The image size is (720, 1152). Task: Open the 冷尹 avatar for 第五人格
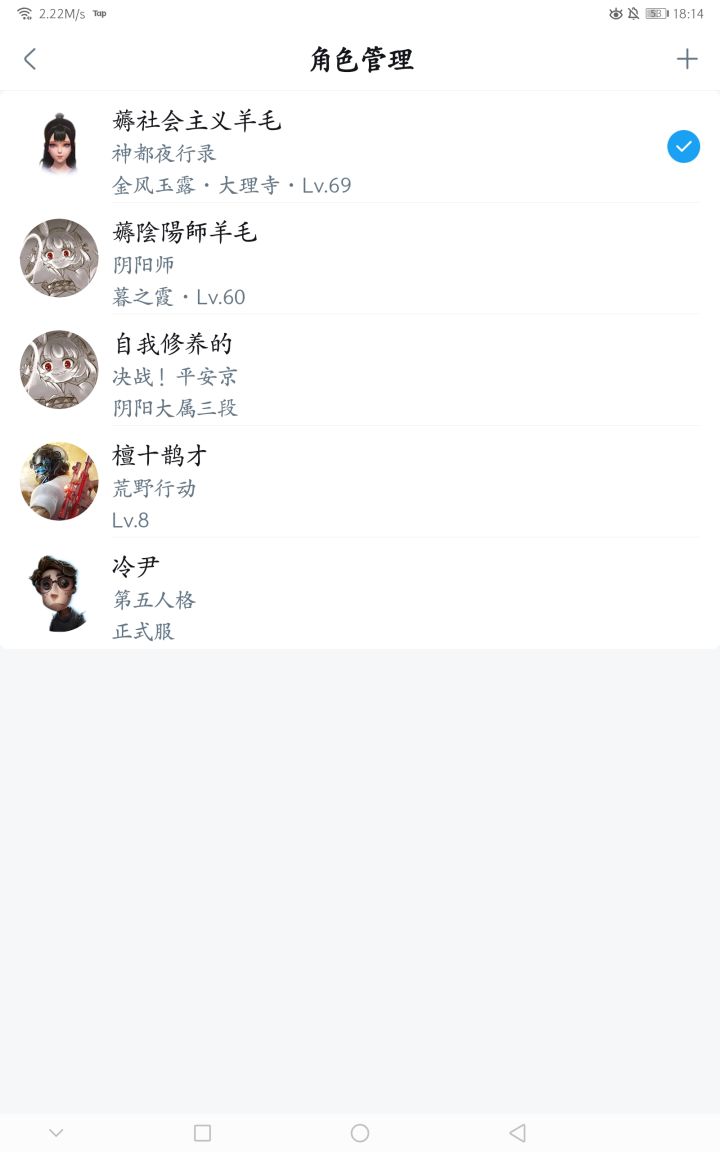(x=58, y=592)
